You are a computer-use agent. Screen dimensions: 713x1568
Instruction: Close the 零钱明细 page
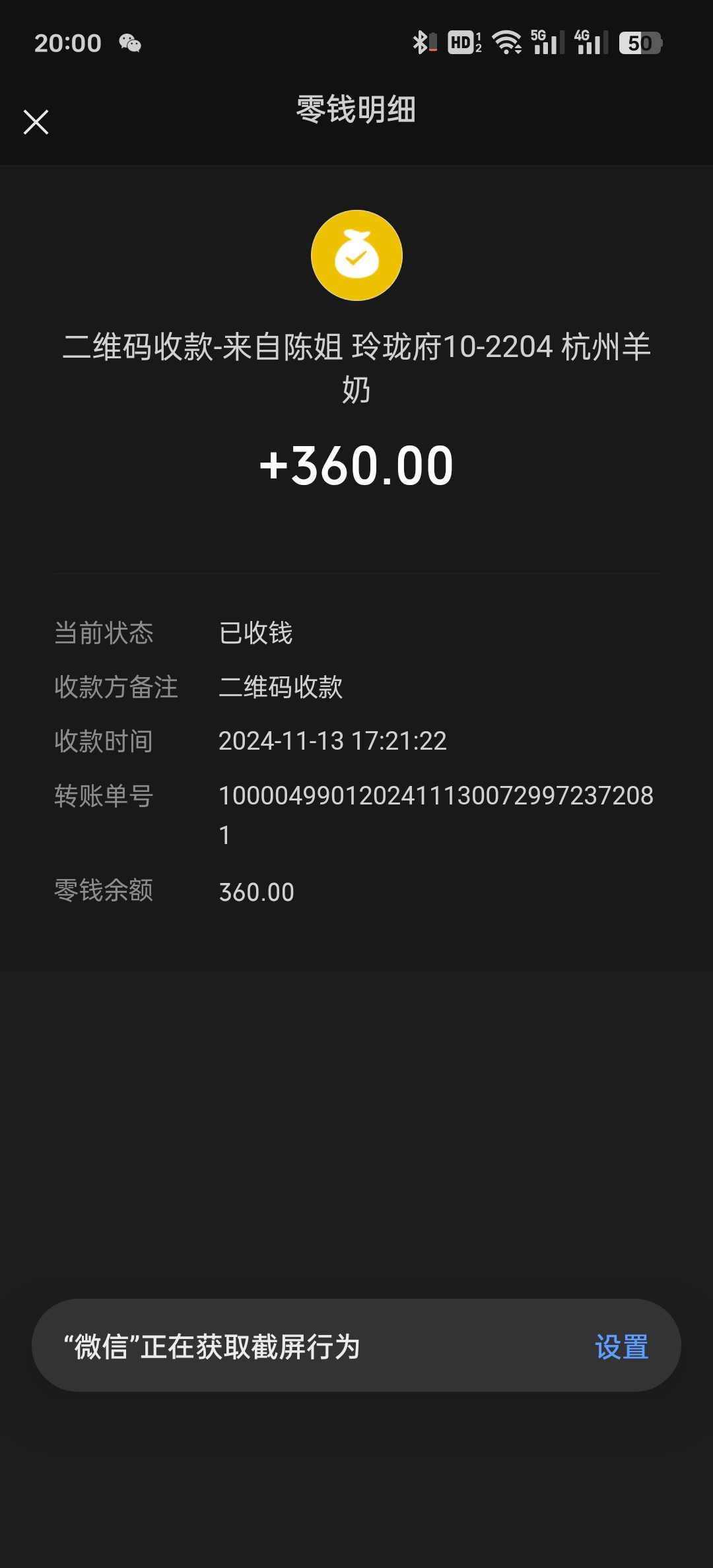click(36, 122)
